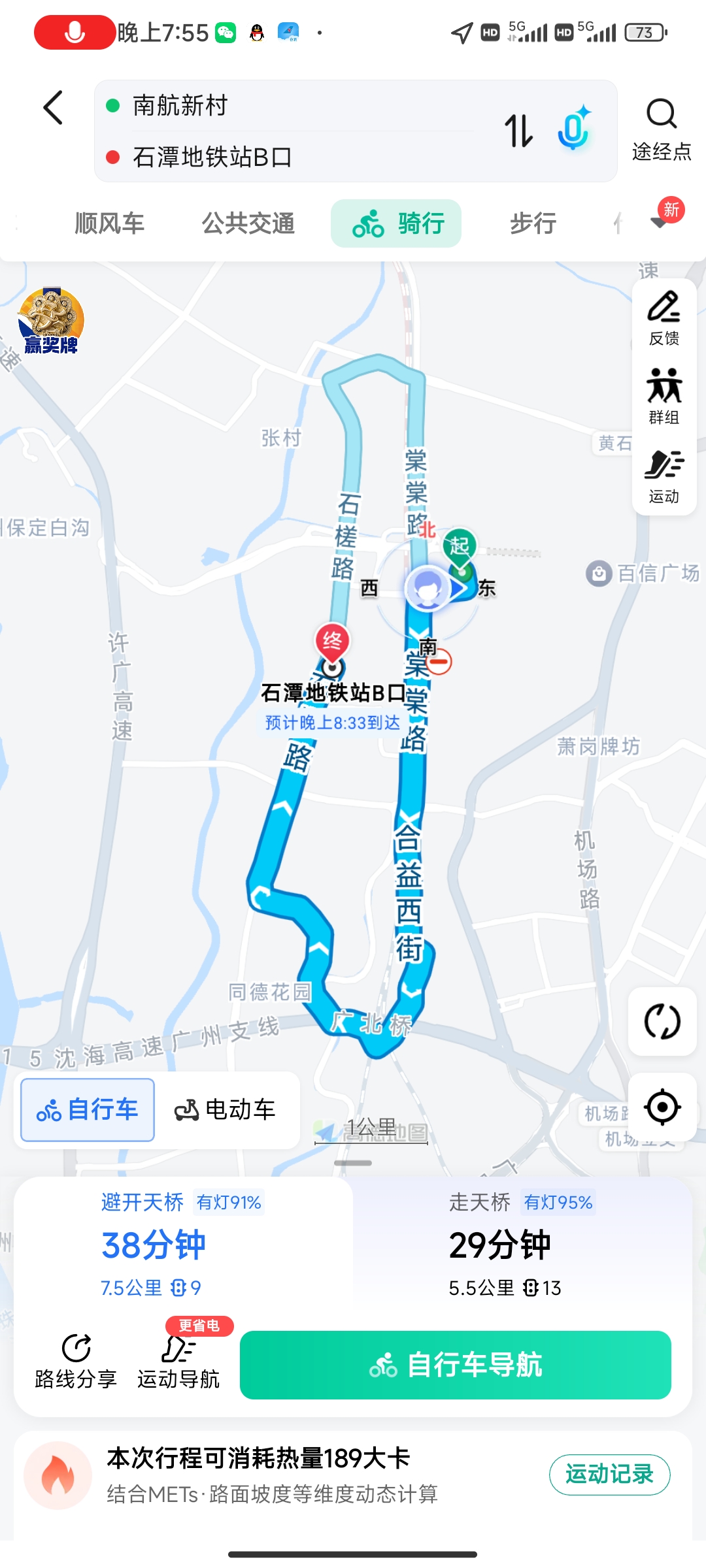This screenshot has height=1568, width=706.
Task: Switch to the 步行 tab
Action: (533, 223)
